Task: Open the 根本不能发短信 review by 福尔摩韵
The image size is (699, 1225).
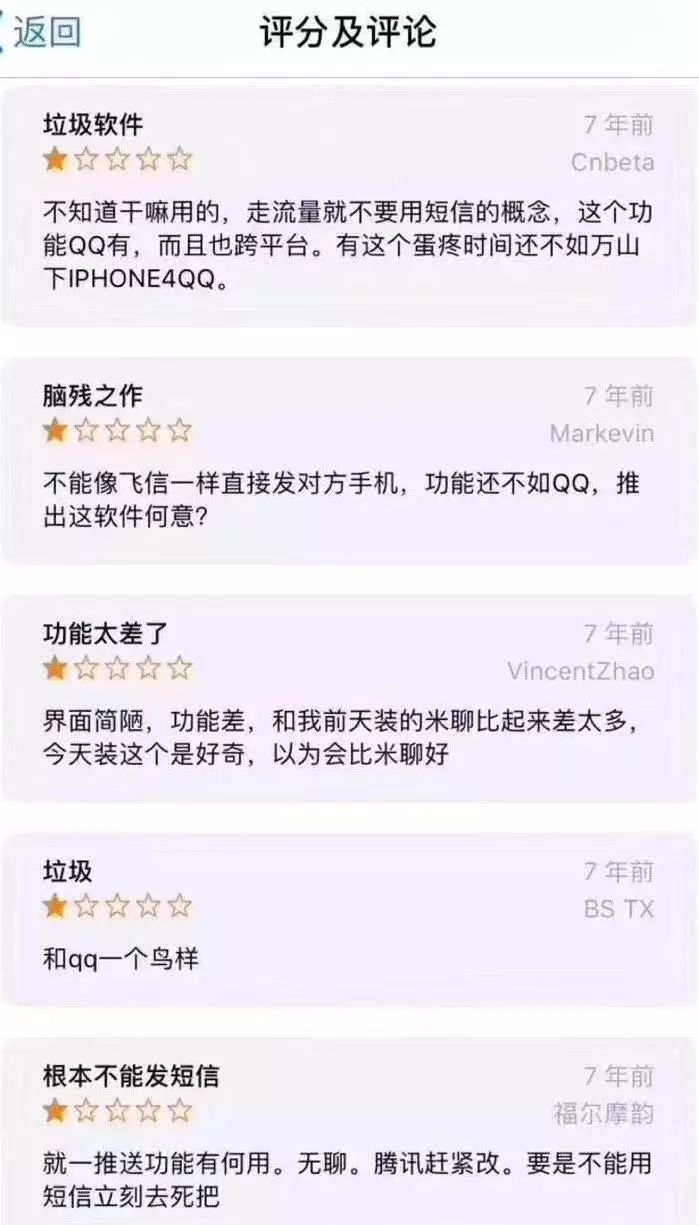Action: point(348,1135)
